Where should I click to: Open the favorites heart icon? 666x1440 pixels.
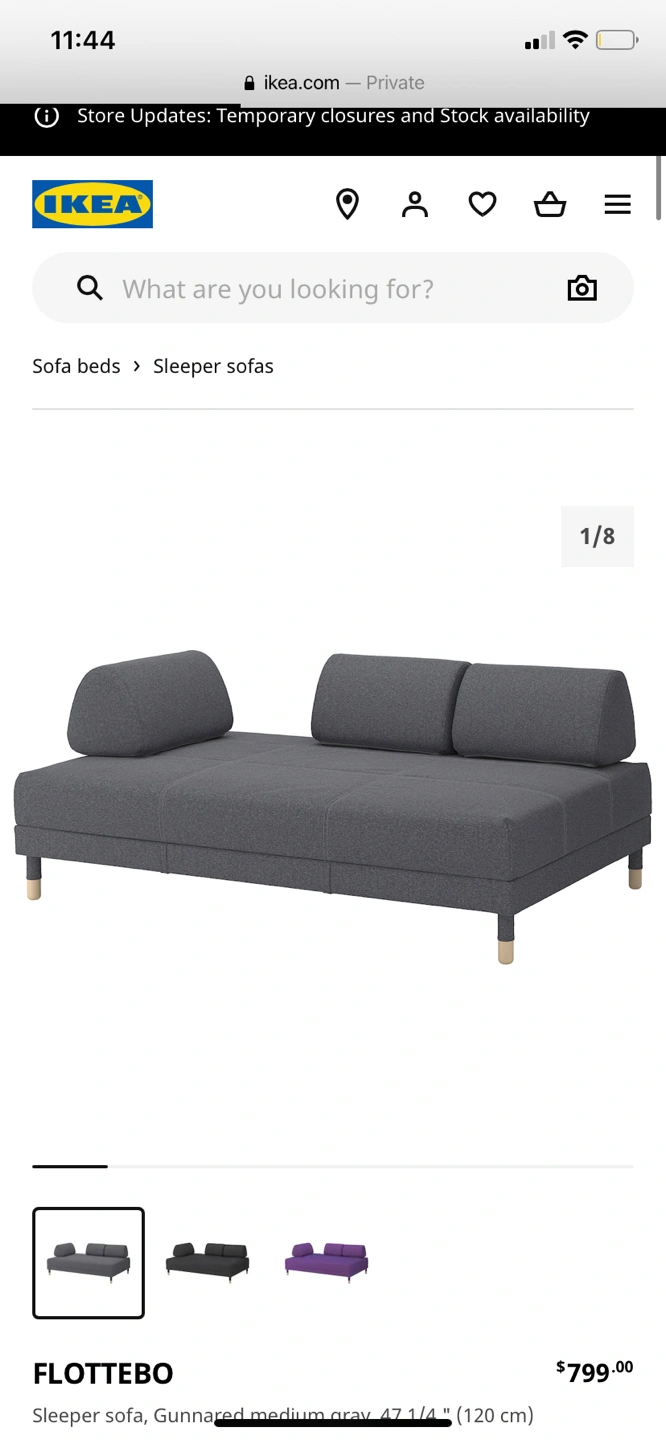click(482, 205)
